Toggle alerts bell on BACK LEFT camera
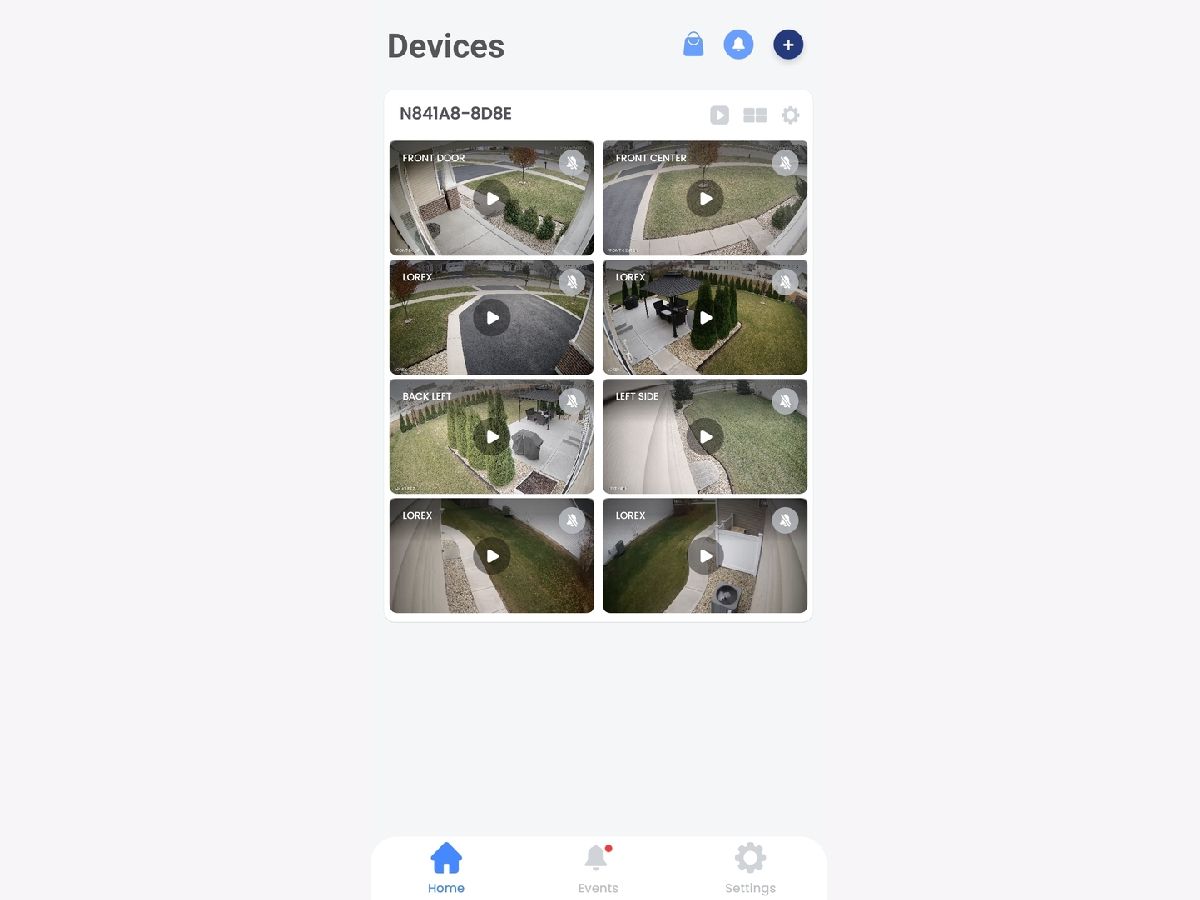Screen dimensions: 1200x900 572,402
